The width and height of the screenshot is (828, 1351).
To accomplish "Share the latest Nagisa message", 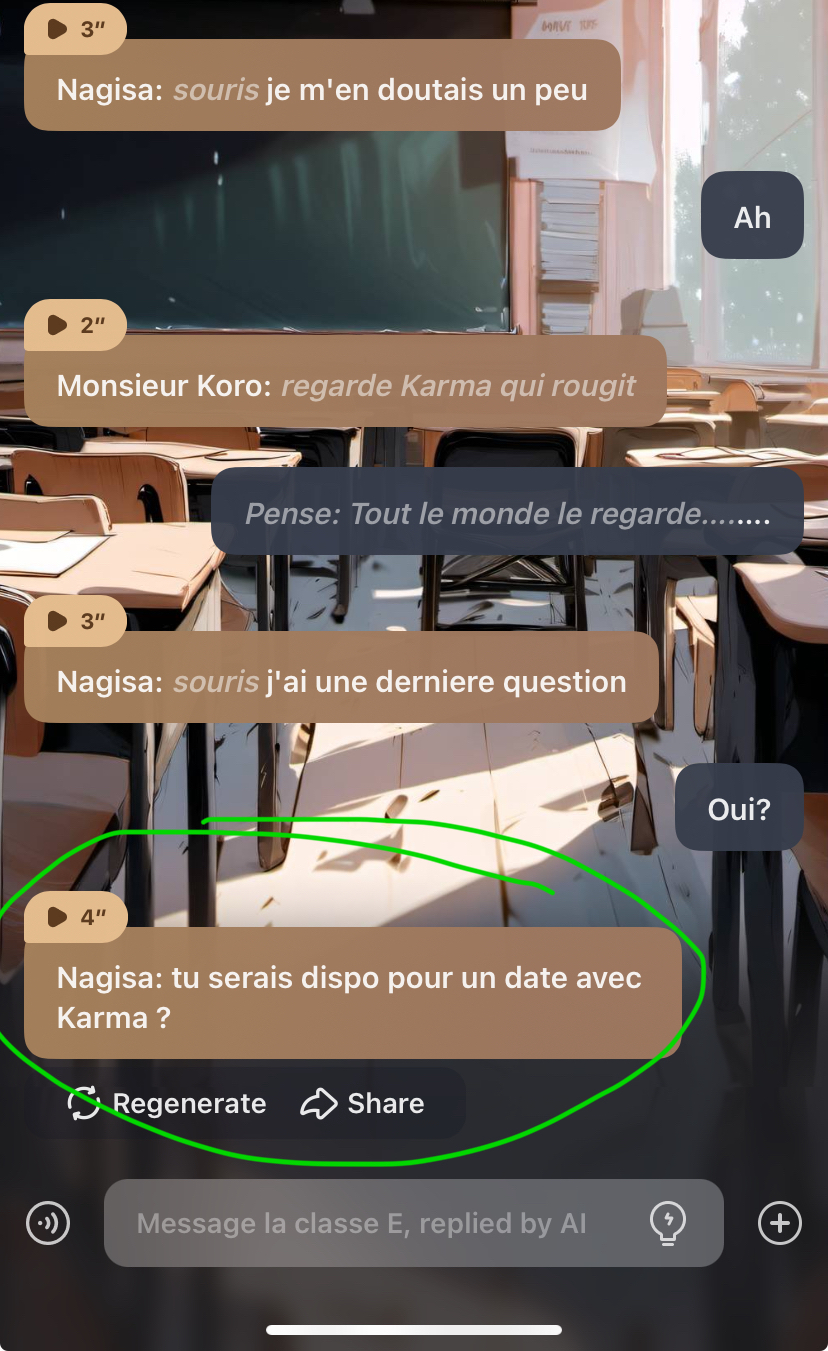I will click(362, 1103).
